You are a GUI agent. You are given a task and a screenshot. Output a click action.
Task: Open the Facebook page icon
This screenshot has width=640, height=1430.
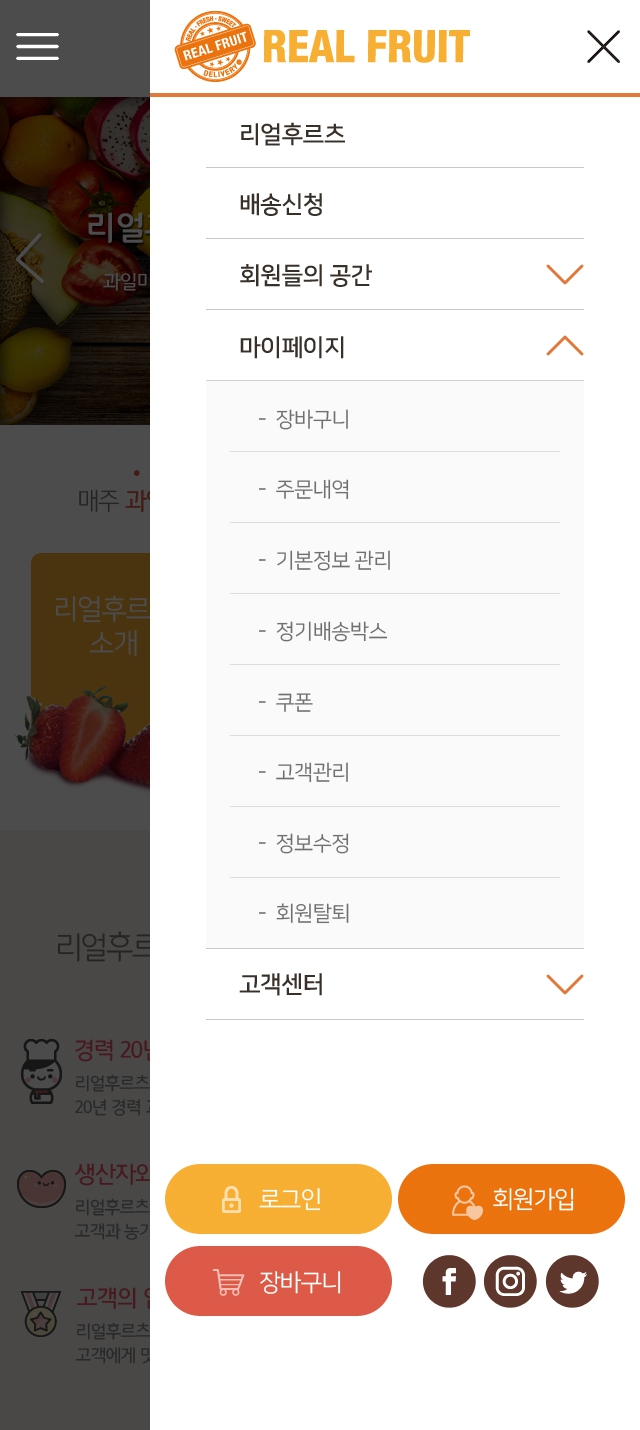tap(449, 1281)
